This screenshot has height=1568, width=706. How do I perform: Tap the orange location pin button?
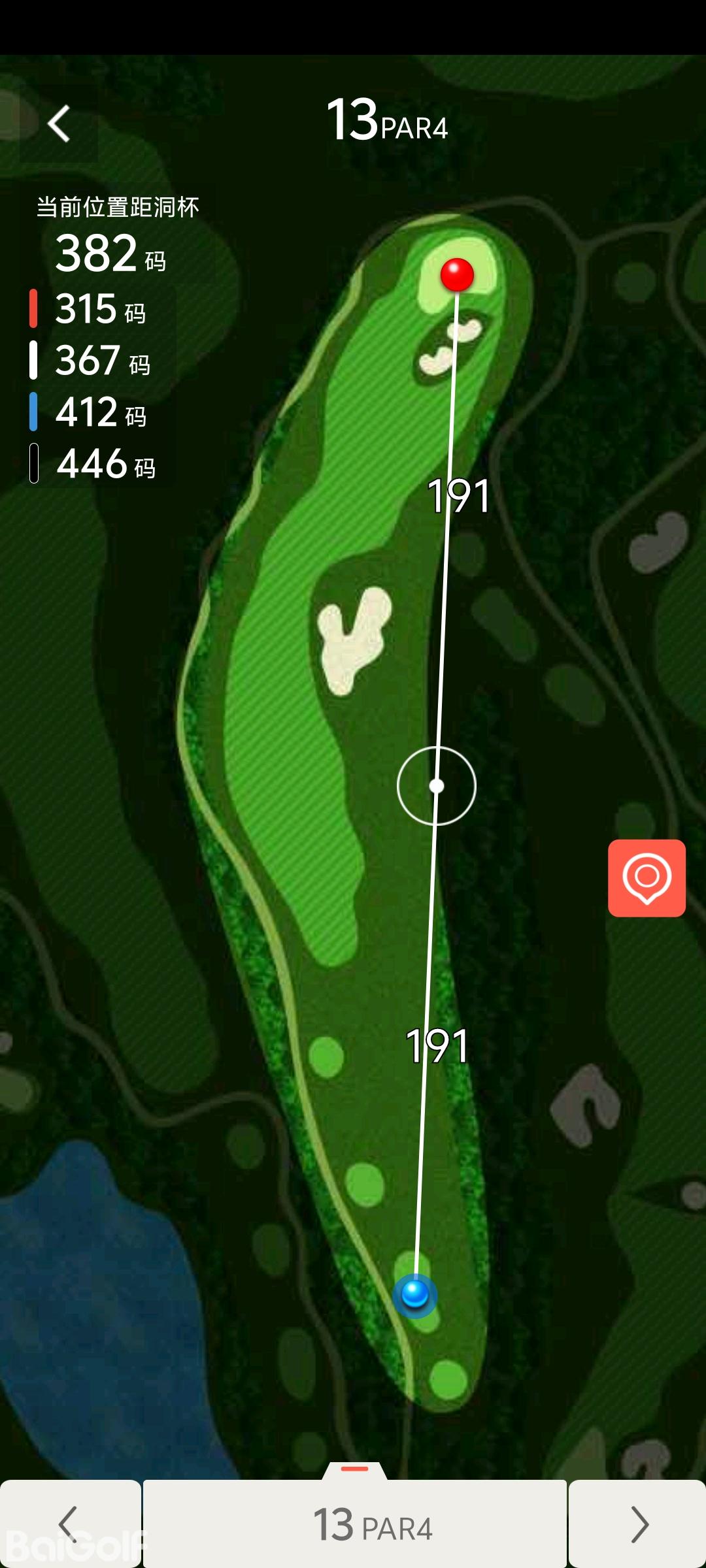(x=647, y=877)
